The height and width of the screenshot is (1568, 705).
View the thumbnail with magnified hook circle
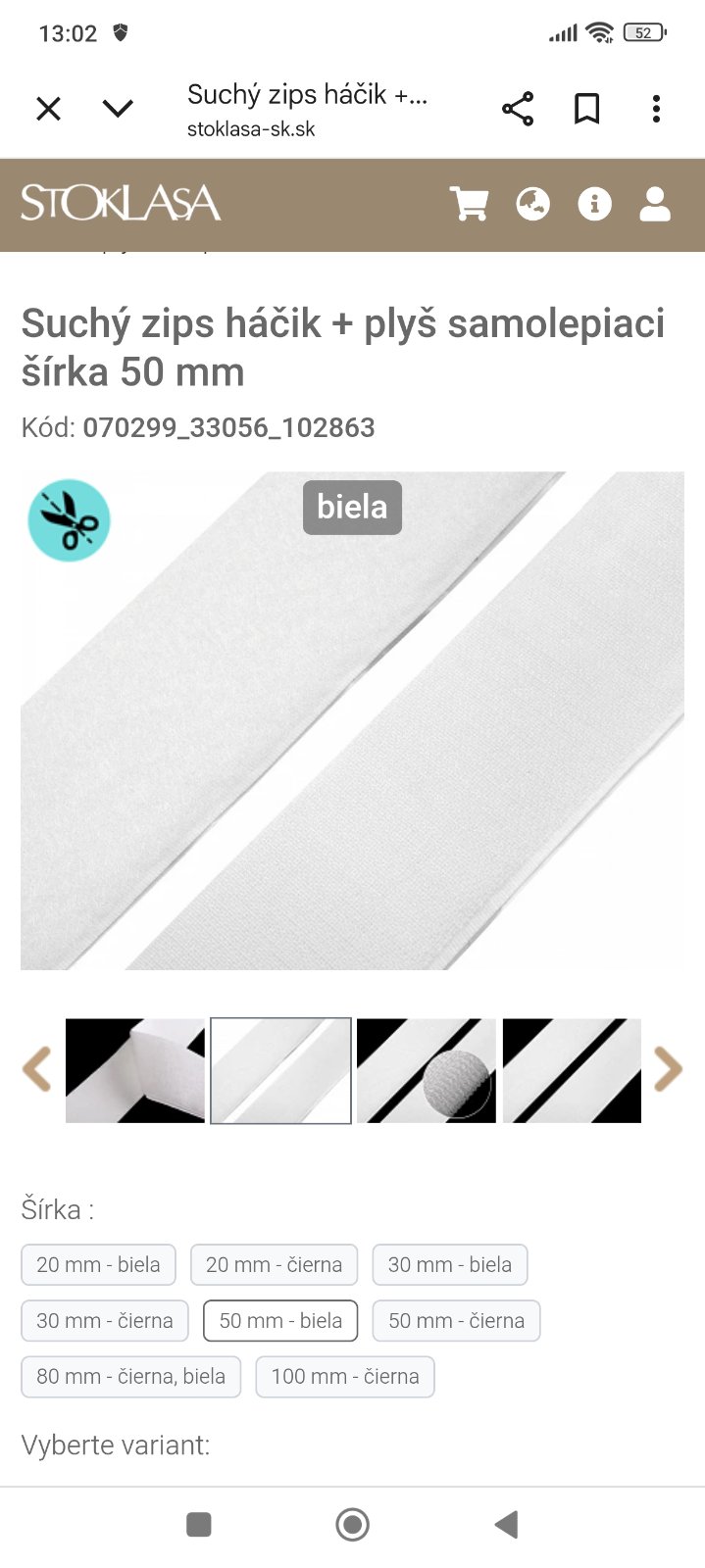[x=427, y=1070]
